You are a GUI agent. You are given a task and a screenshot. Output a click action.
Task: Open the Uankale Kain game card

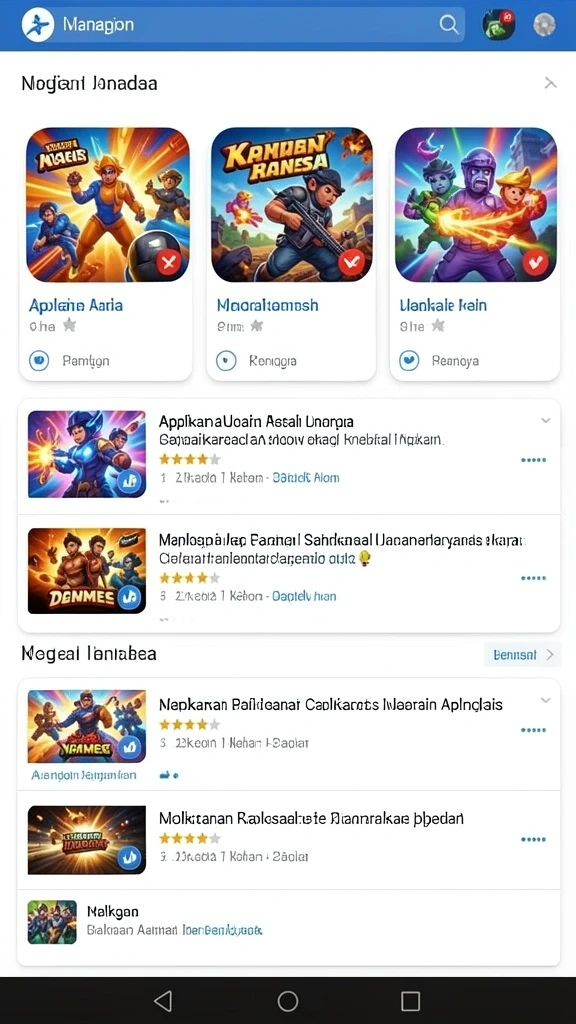(475, 253)
